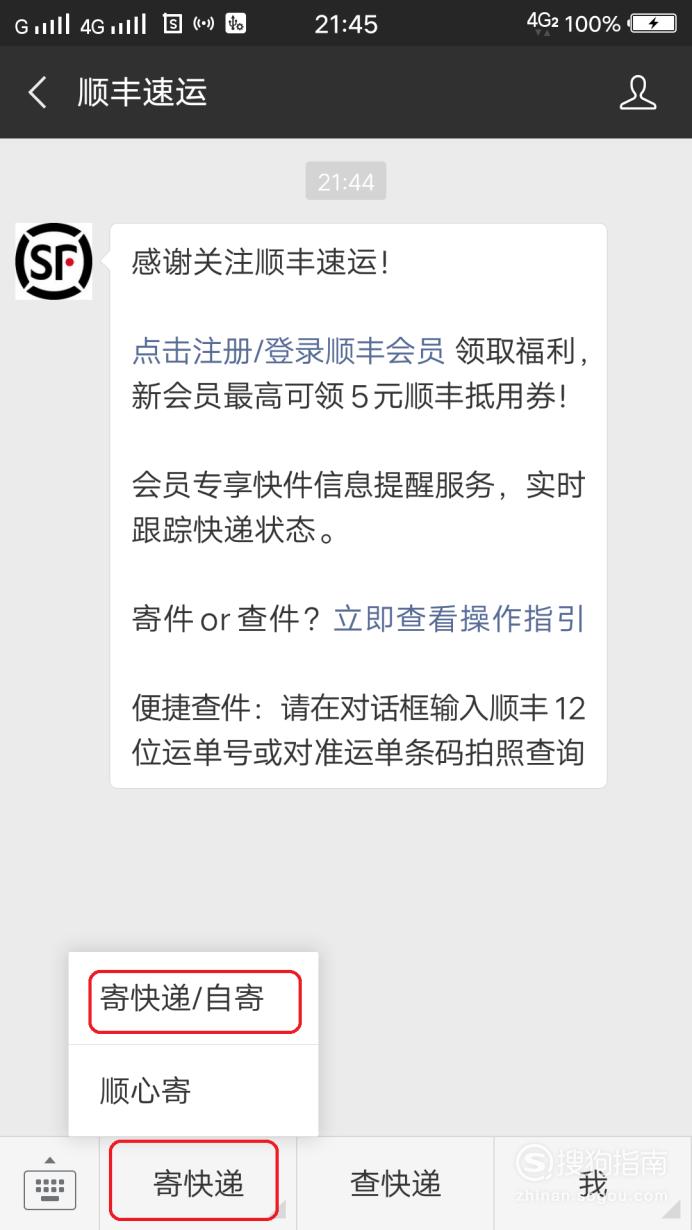Tap the 寄快递 bottom menu button
The height and width of the screenshot is (1230, 692).
pyautogui.click(x=198, y=1184)
